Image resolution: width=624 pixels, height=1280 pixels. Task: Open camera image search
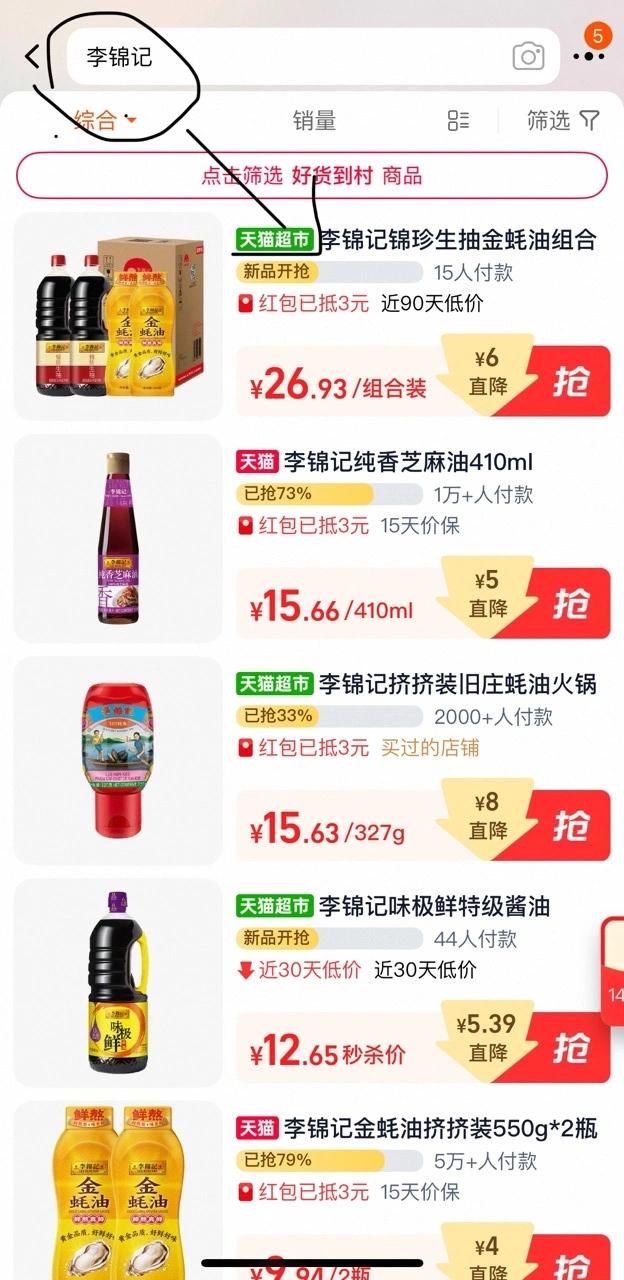click(x=528, y=57)
